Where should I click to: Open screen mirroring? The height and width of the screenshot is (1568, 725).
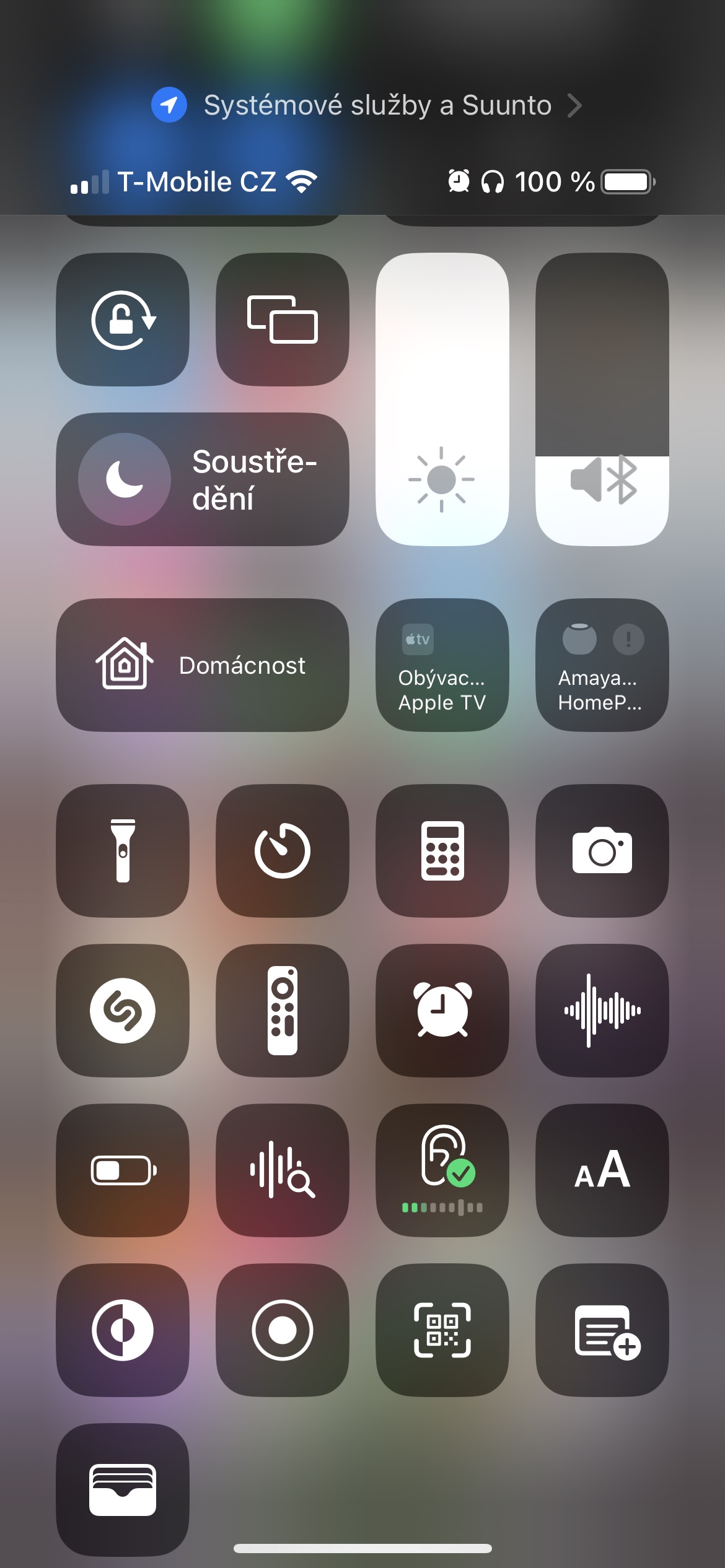tap(283, 320)
